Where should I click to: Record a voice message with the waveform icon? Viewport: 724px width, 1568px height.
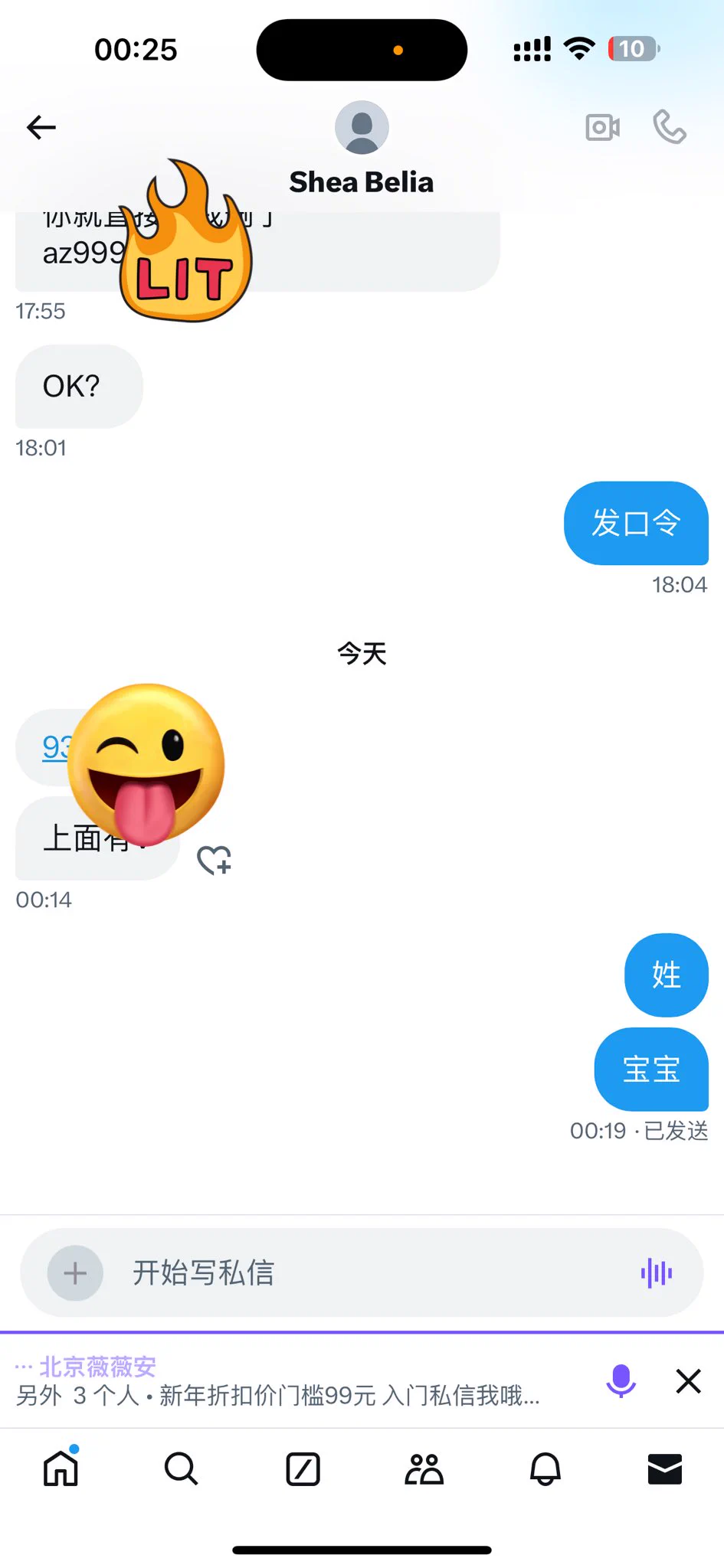(657, 1272)
